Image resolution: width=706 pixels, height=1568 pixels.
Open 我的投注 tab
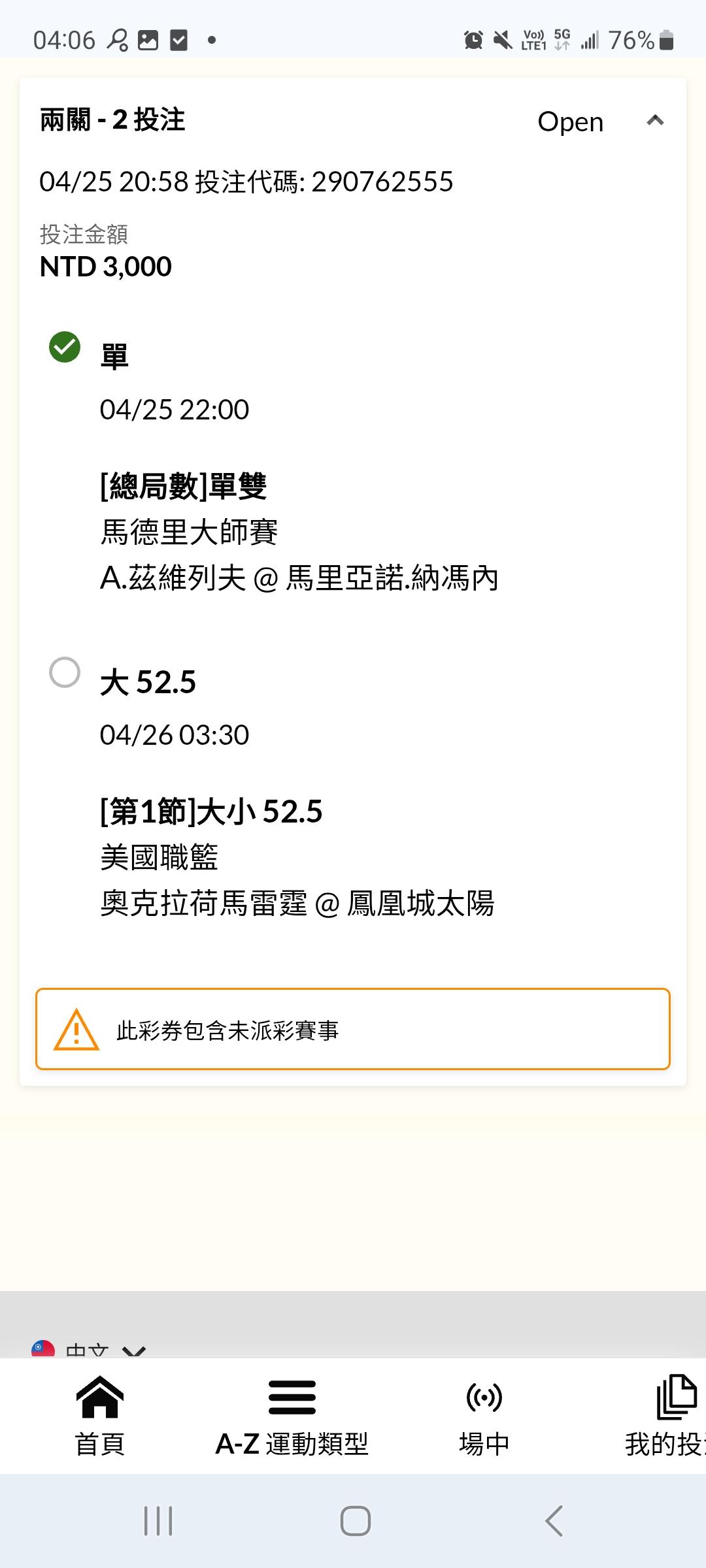coord(670,1416)
